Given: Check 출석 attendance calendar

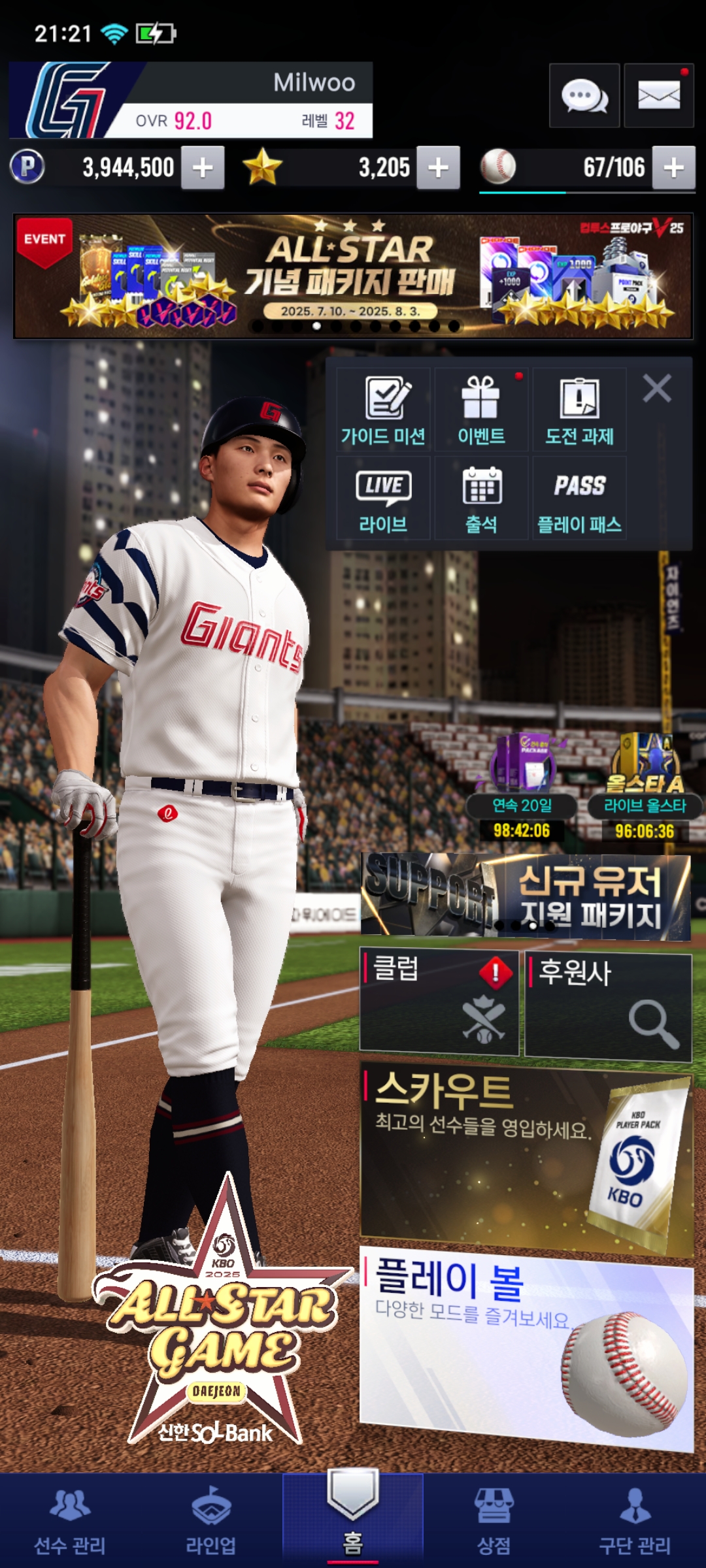Looking at the screenshot, I should 481,498.
